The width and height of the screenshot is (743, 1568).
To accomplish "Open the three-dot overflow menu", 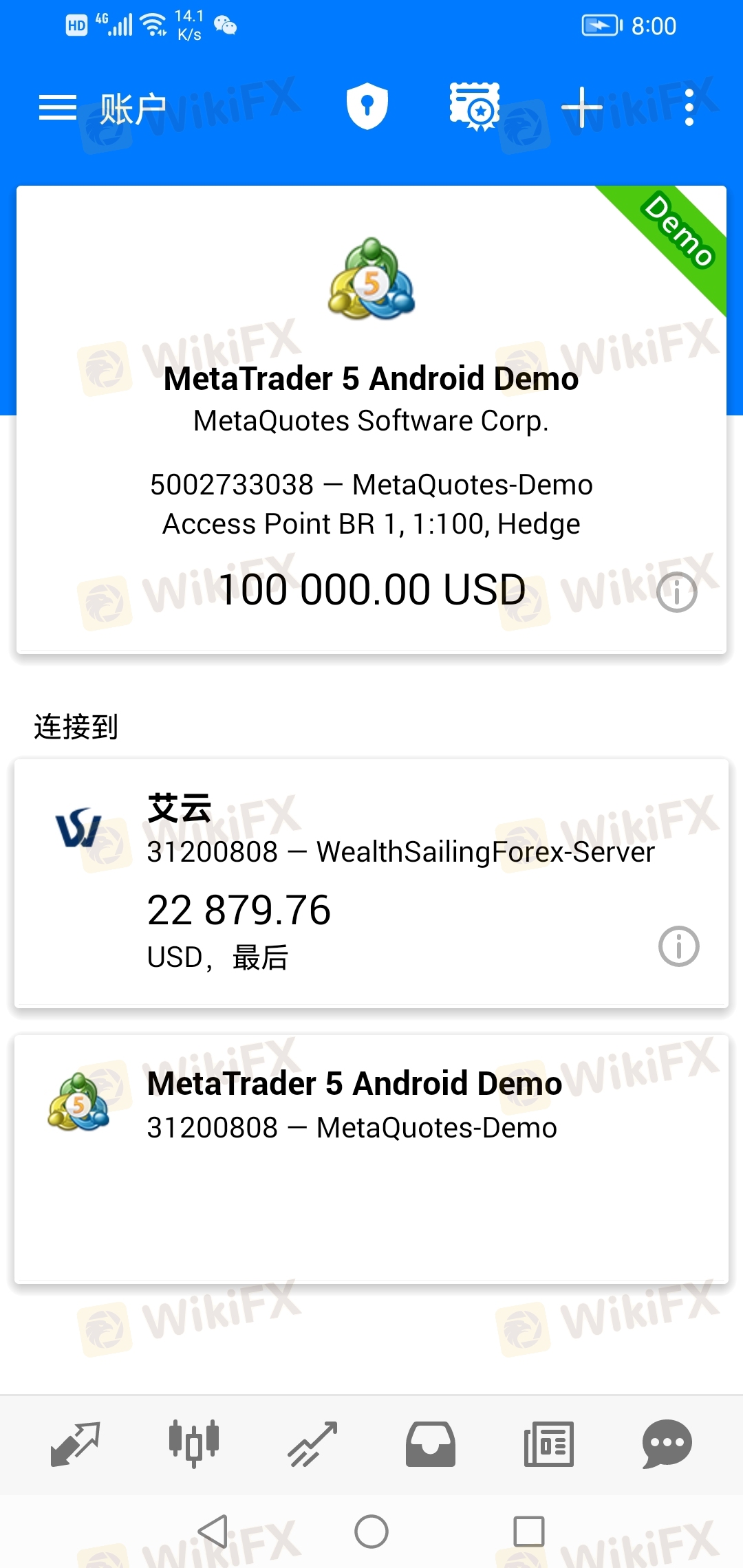I will point(689,107).
